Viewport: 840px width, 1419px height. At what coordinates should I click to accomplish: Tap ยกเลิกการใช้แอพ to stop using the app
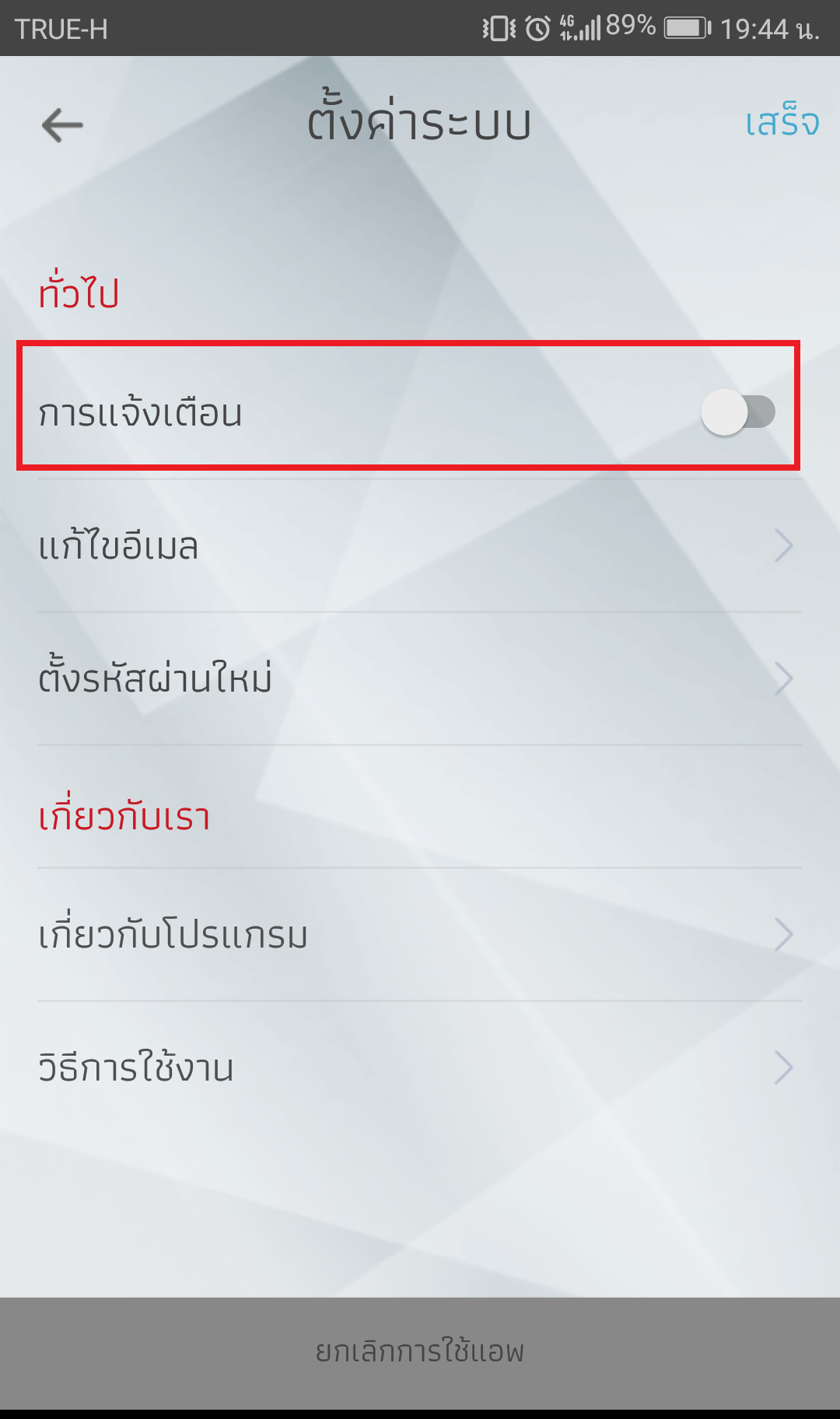420,1352
